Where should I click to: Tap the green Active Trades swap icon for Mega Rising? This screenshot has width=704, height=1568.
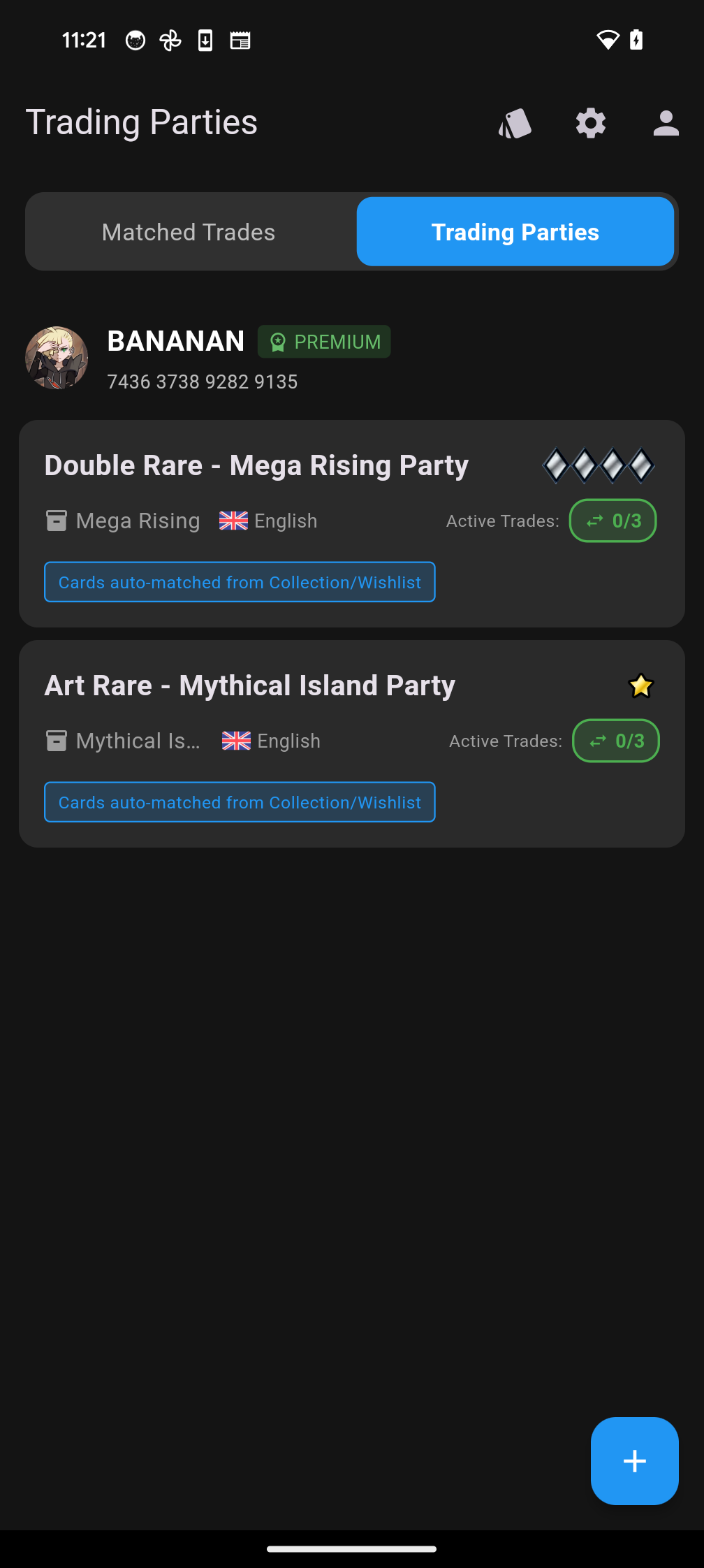pyautogui.click(x=596, y=521)
